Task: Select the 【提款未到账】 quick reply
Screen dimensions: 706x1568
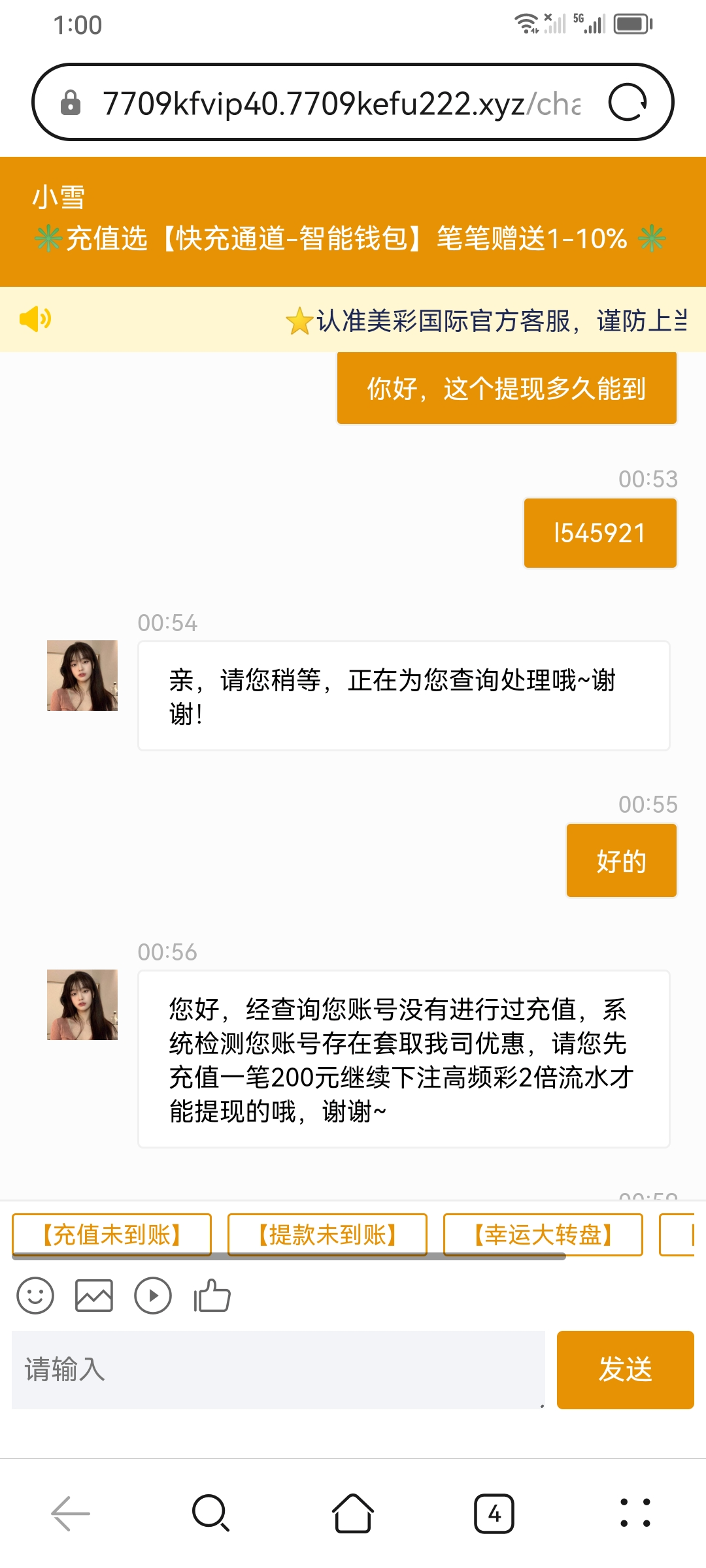Action: tap(328, 1233)
